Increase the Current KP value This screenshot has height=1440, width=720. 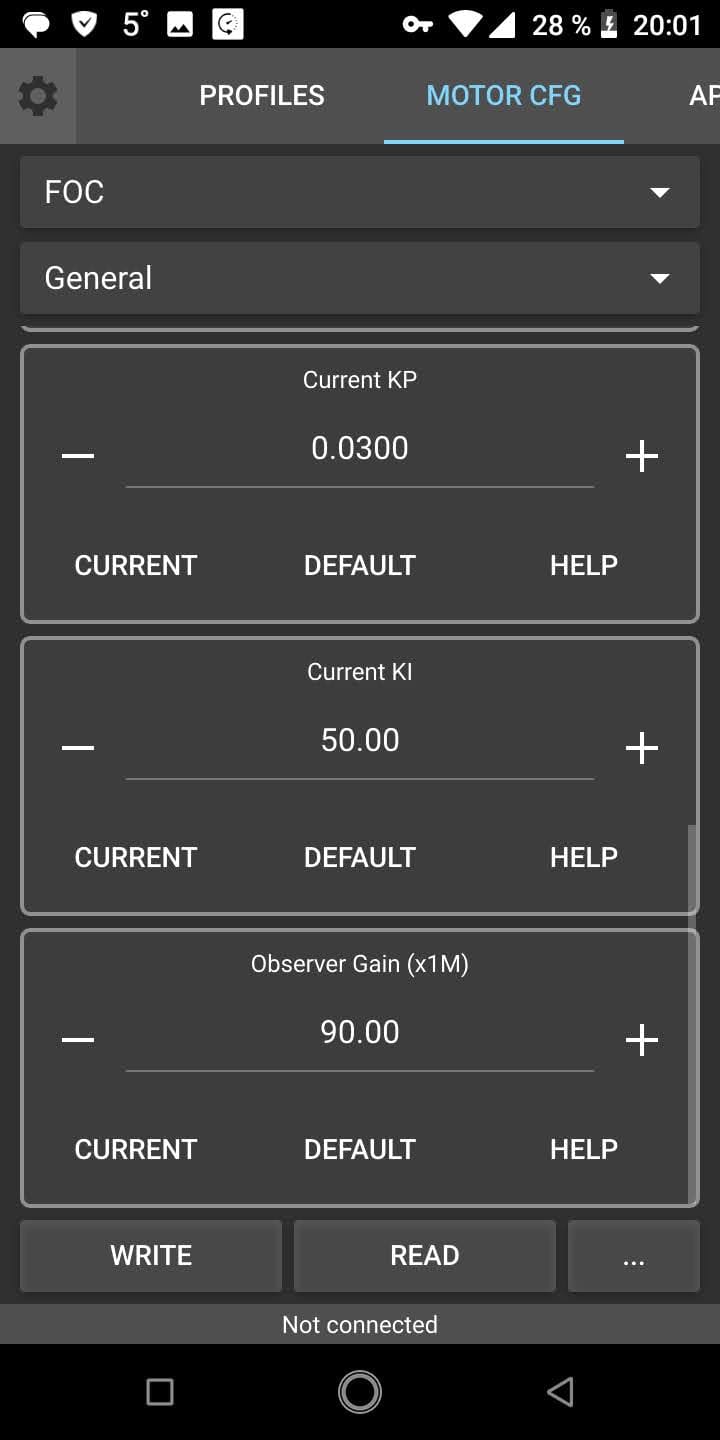click(641, 456)
